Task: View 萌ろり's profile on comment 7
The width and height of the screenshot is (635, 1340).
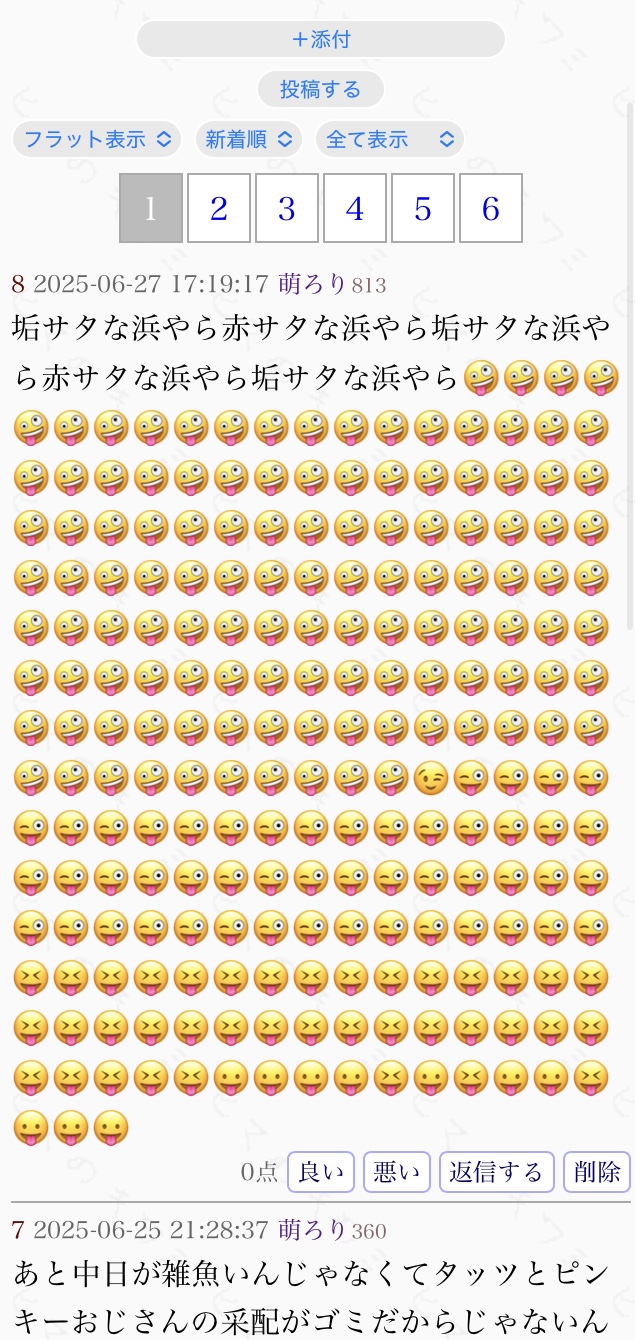Action: tap(312, 1229)
